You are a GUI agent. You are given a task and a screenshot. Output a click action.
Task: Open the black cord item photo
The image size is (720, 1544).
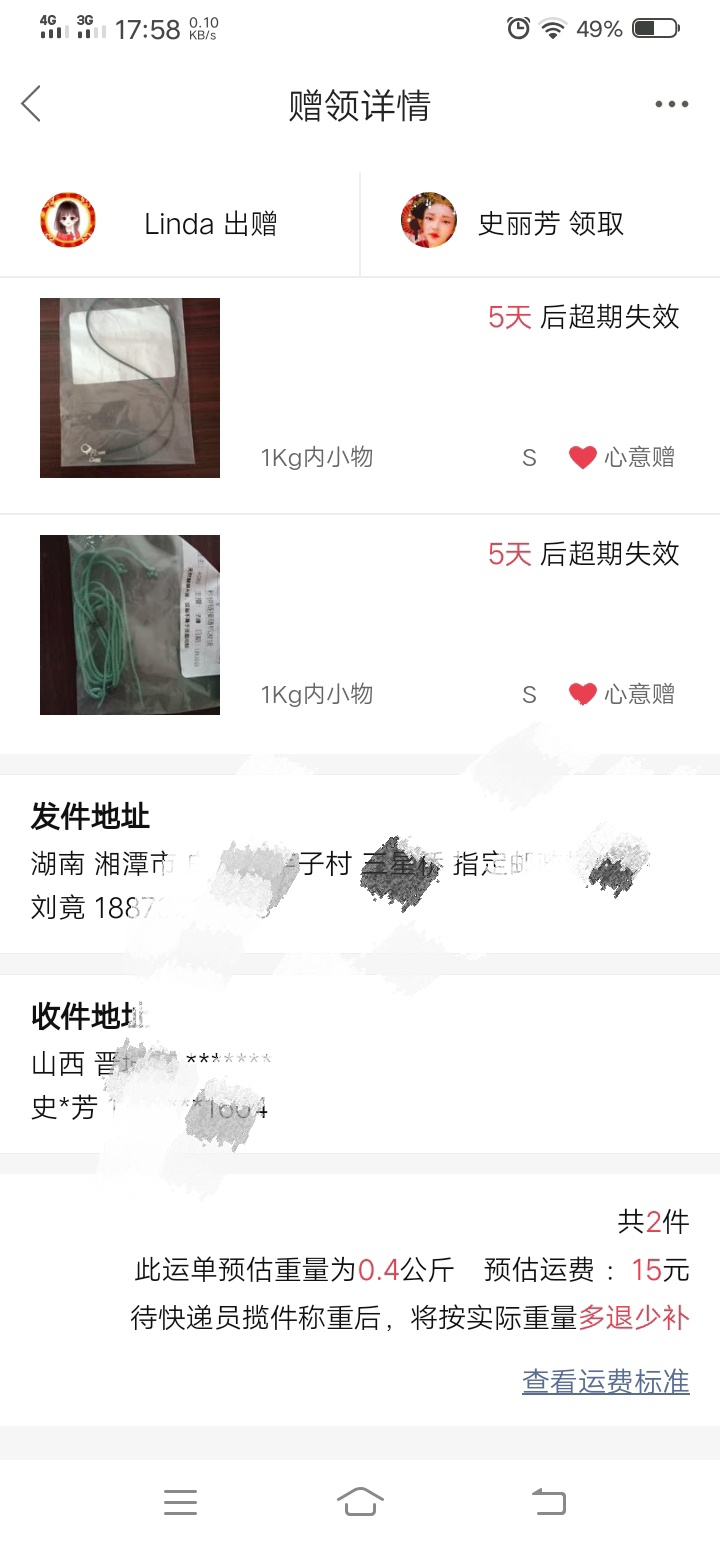click(x=130, y=388)
